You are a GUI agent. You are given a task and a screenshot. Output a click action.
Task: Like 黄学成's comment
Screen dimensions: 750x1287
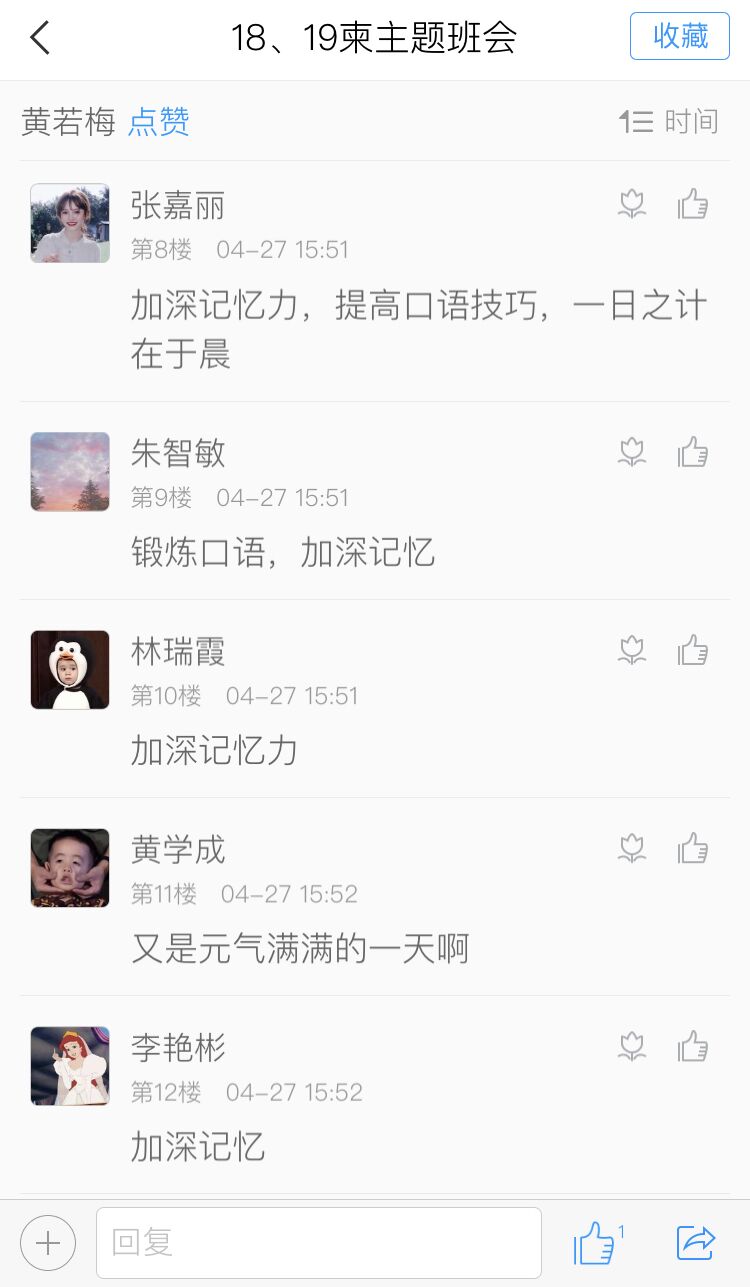pos(693,848)
